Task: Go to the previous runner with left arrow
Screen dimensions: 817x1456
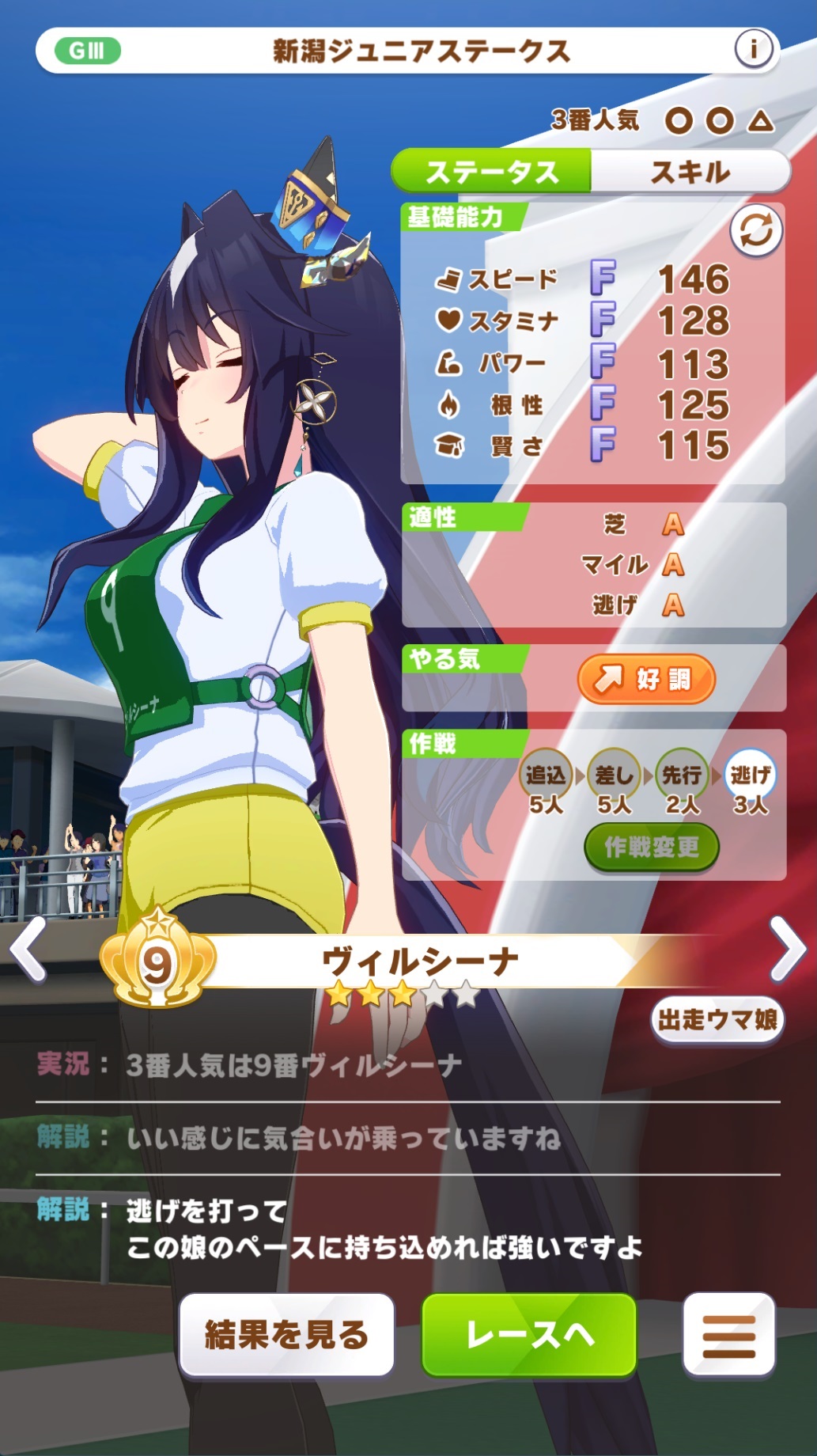Action: pyautogui.click(x=29, y=949)
